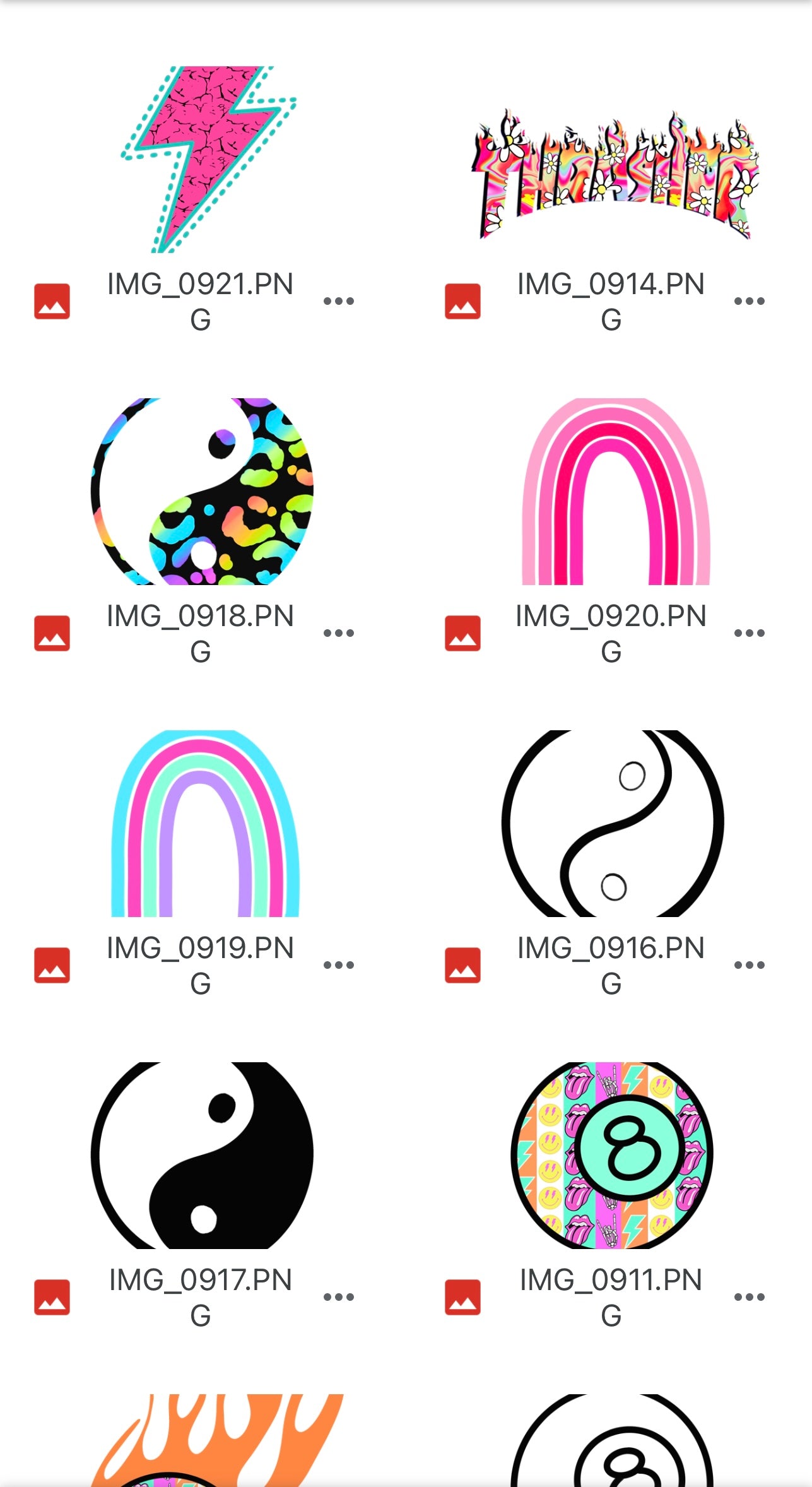Screen dimensions: 812x1487
Task: Open the outlined yin yang image IMG_0916.PNG
Action: coord(613,823)
